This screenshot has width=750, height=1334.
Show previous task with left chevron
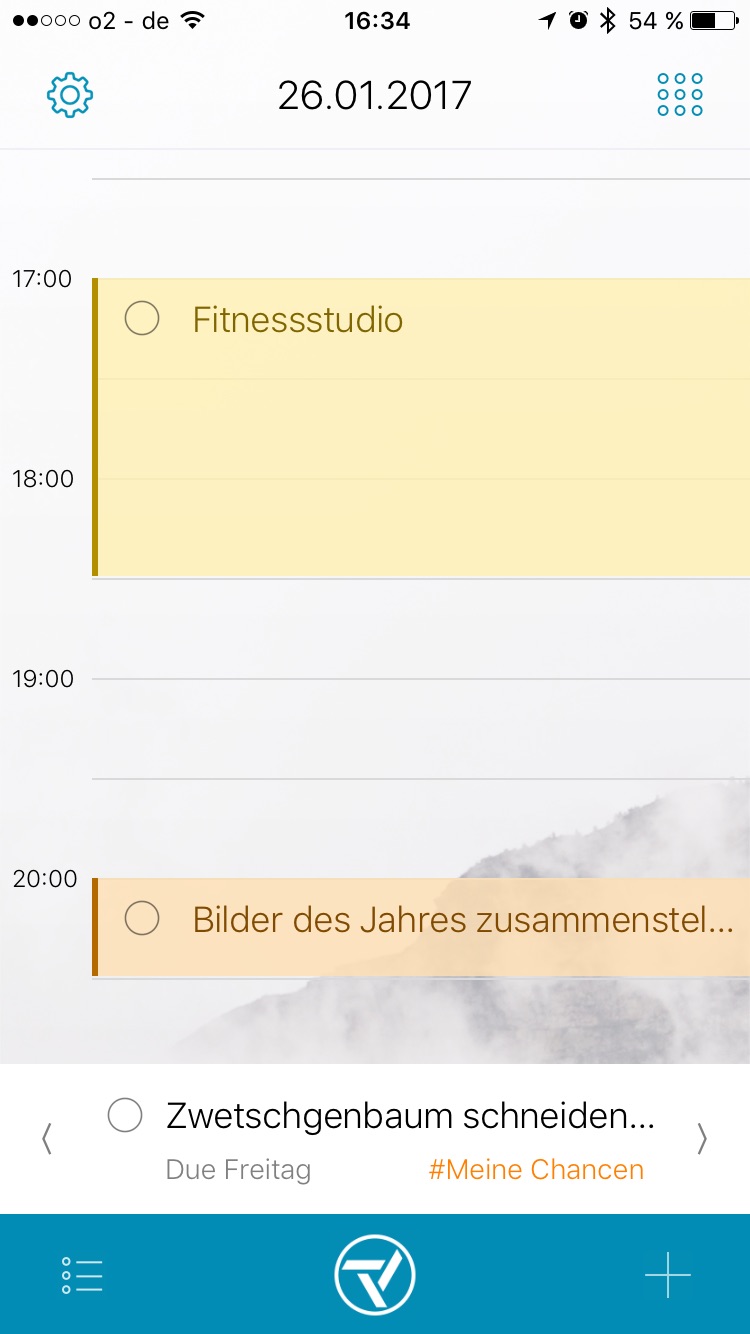(x=46, y=1139)
